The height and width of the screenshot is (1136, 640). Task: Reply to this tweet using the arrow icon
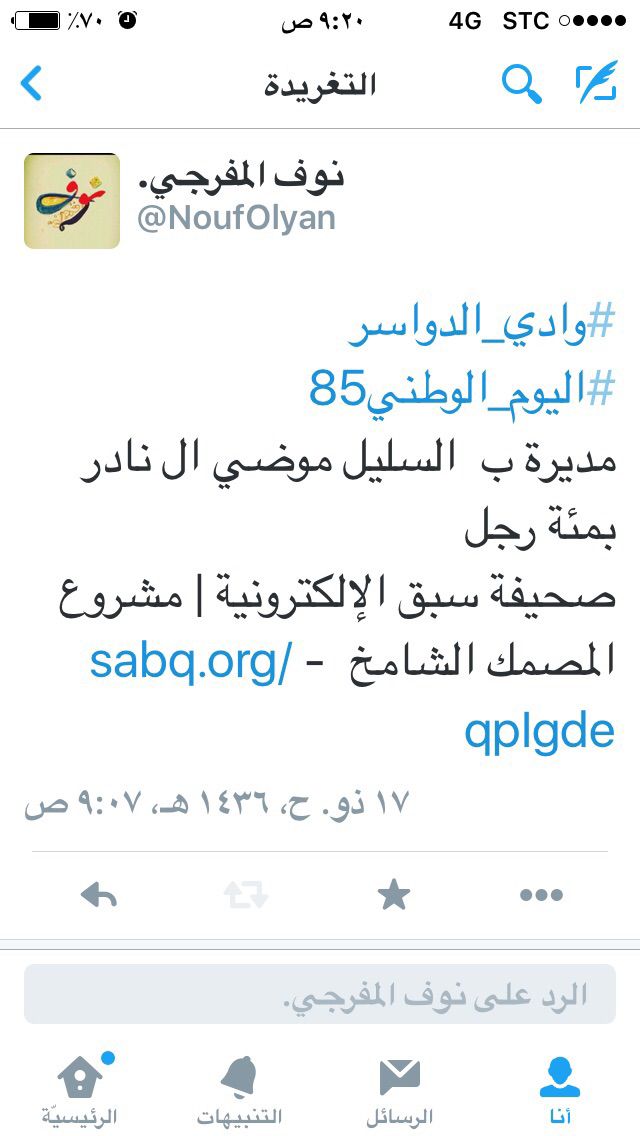[x=99, y=895]
